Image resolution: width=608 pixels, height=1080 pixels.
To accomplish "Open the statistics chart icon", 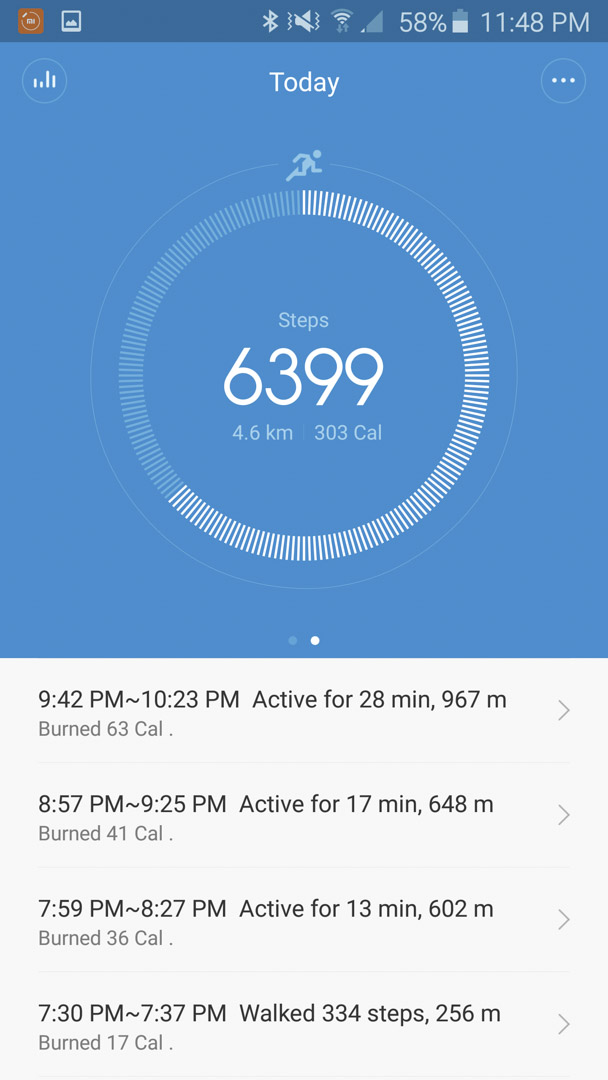I will pos(45,81).
